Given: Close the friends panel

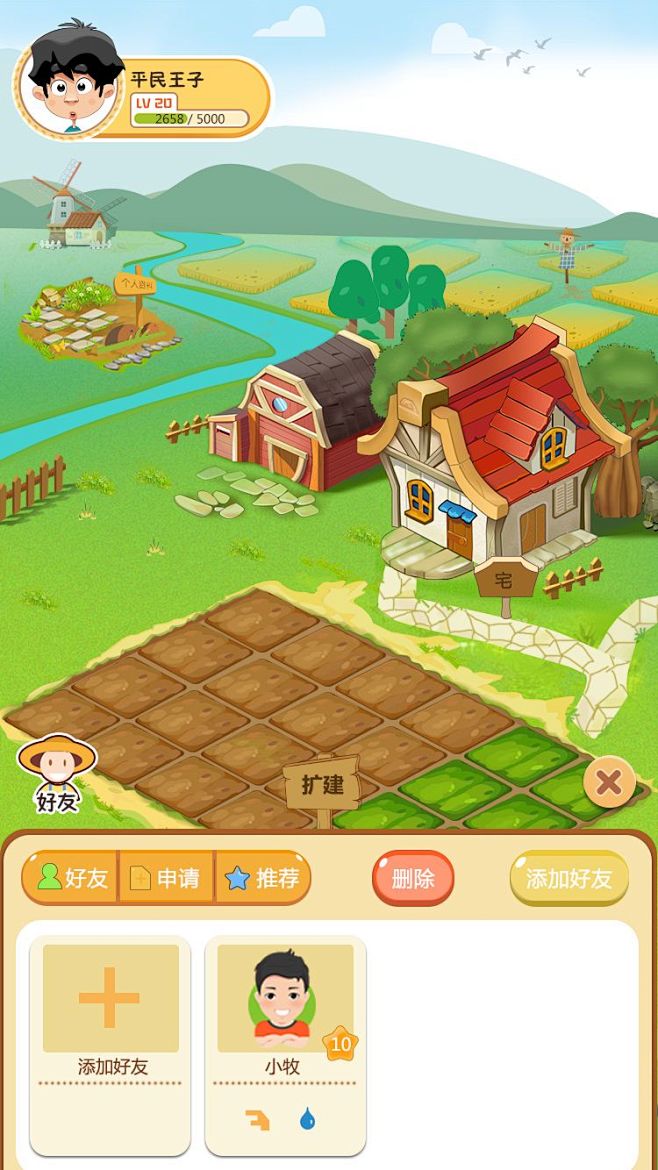Looking at the screenshot, I should point(610,782).
